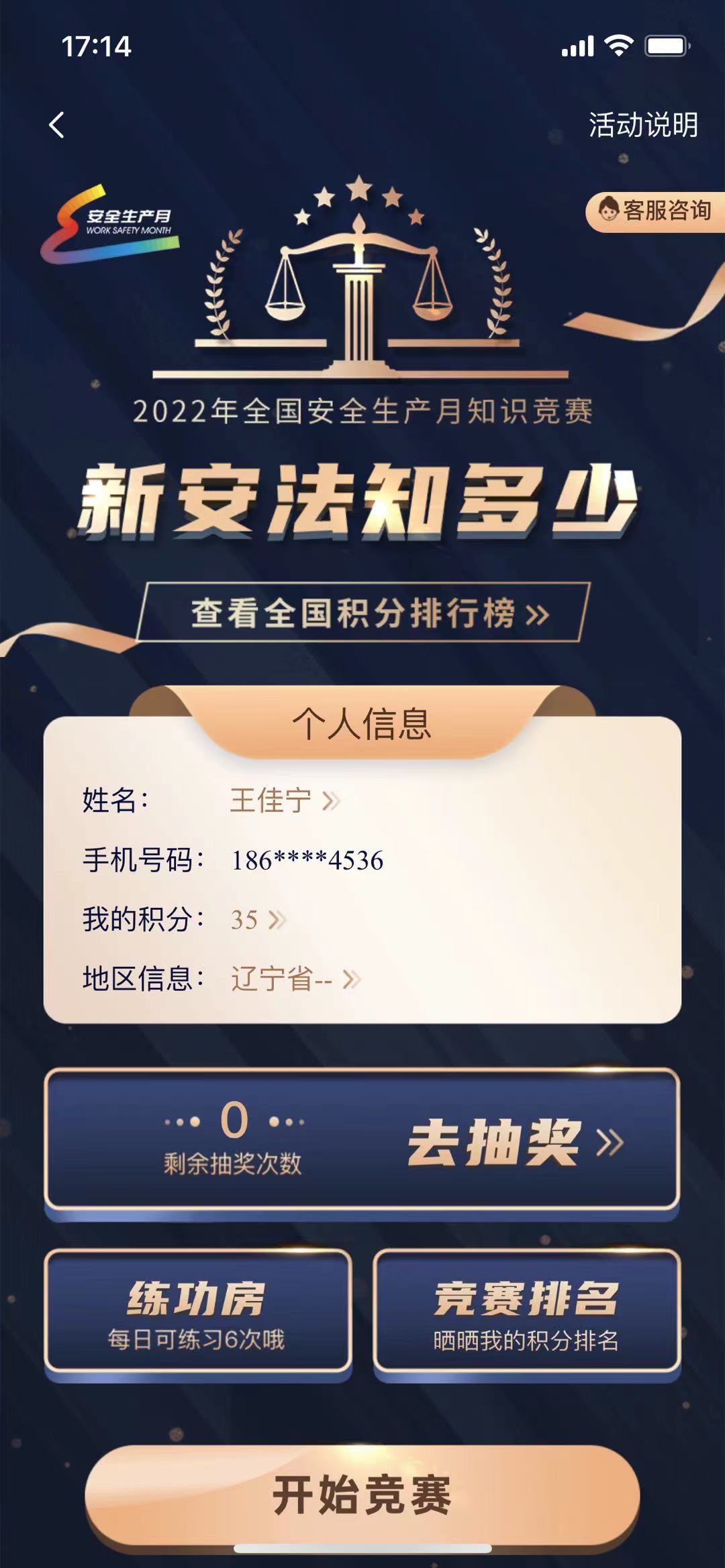This screenshot has width=725, height=1568.
Task: Open my points details showing 35
Action: 258,919
